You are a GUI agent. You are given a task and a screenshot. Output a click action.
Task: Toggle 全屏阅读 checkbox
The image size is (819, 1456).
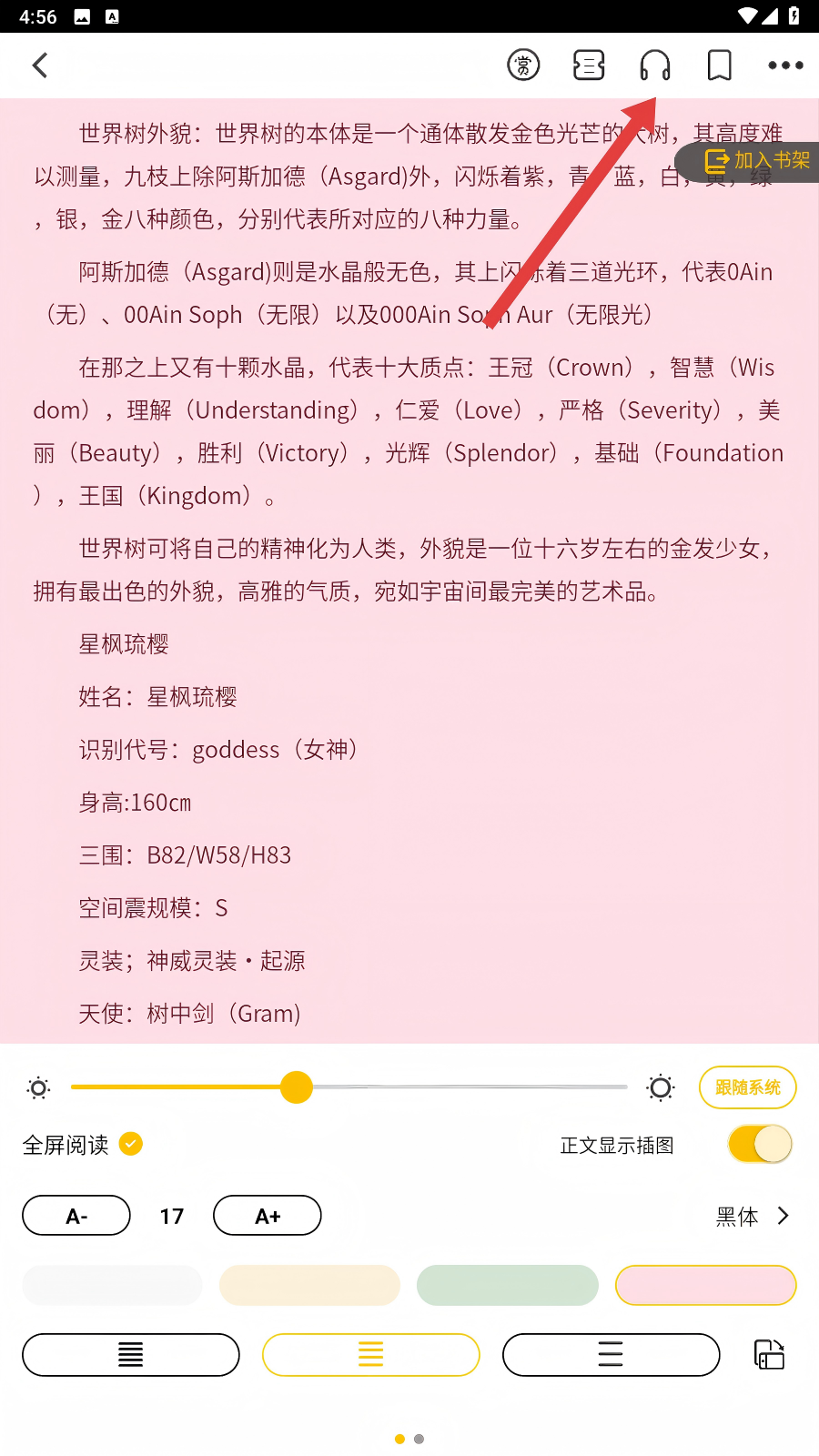coord(131,1144)
